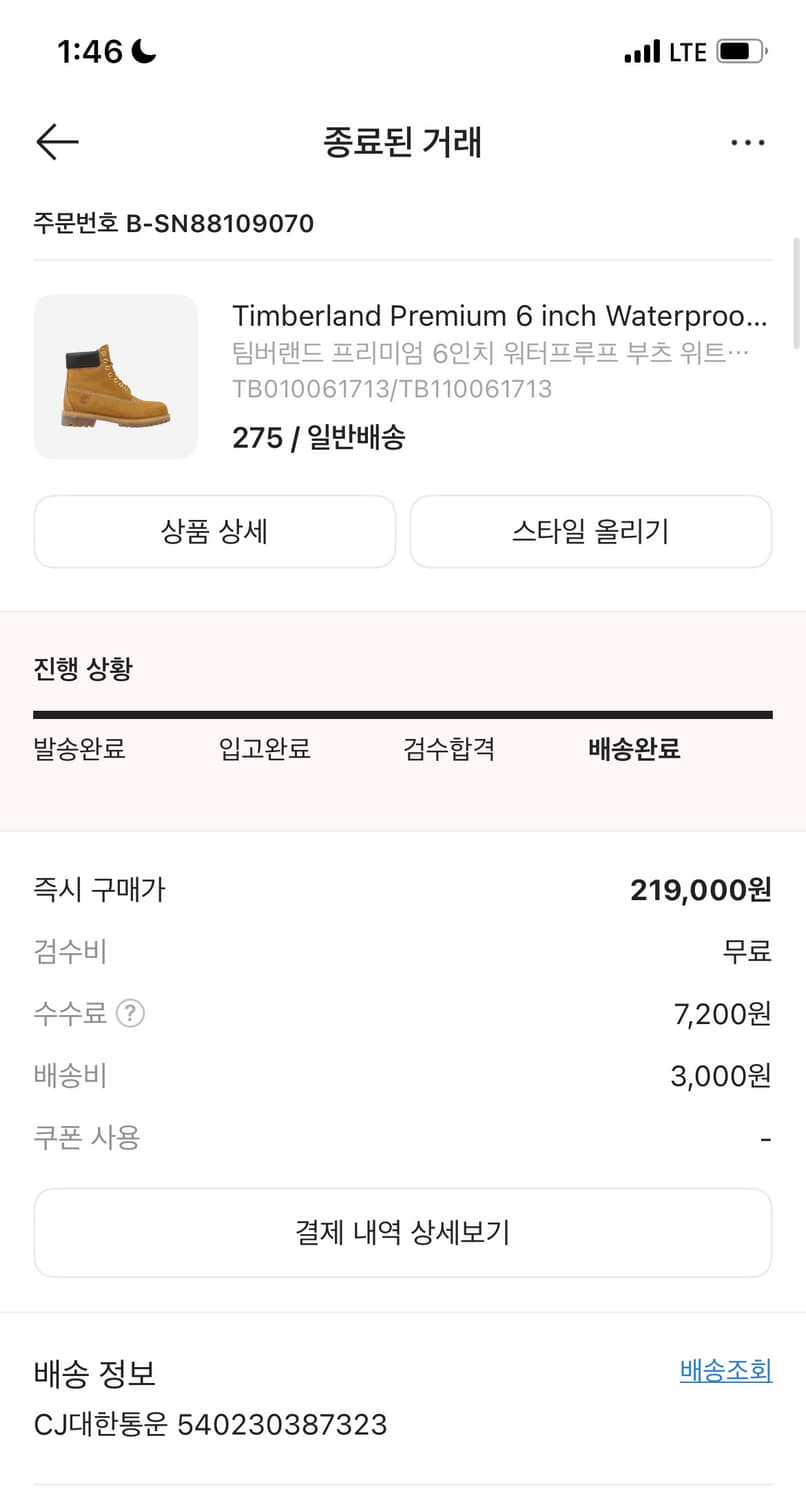The width and height of the screenshot is (806, 1500).
Task: Tap the CJ대한통운 tracking number
Action: pyautogui.click(x=209, y=1425)
